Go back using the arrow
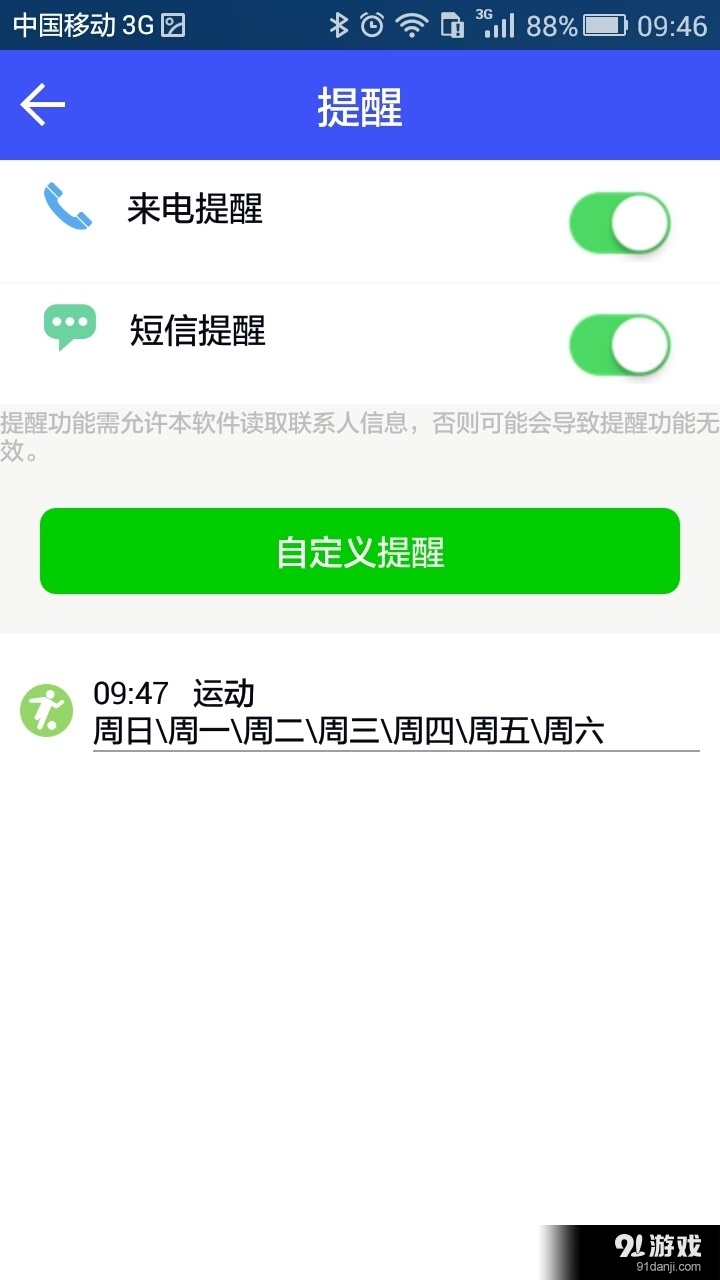The image size is (720, 1280). pos(42,105)
